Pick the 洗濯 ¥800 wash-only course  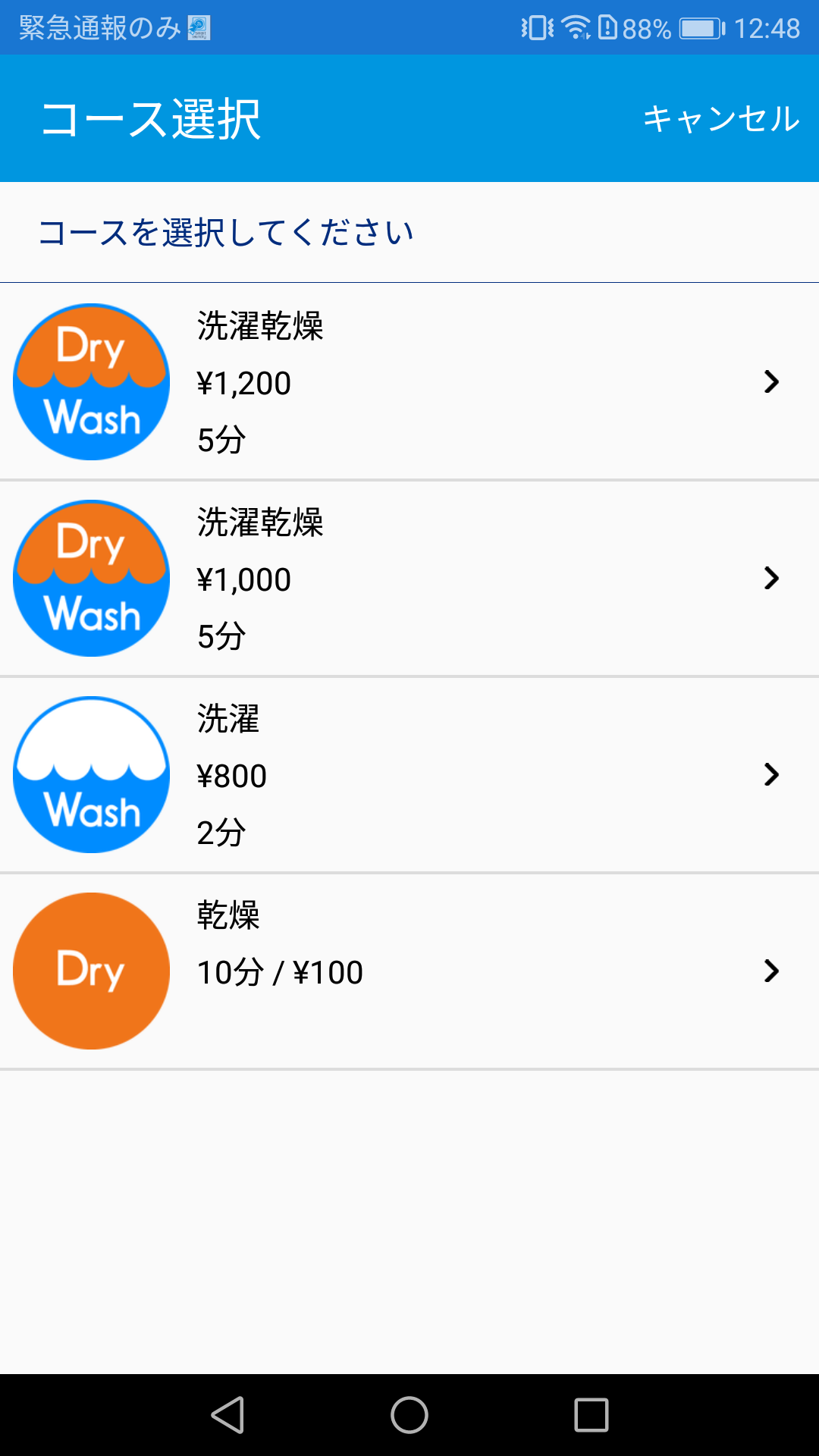click(x=409, y=774)
